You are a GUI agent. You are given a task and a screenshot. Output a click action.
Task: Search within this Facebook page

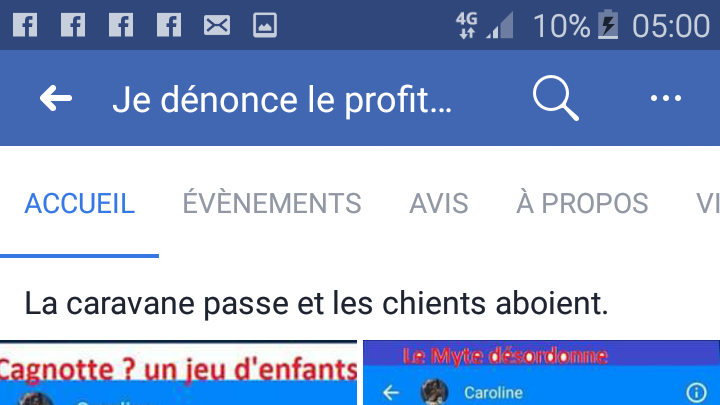[x=554, y=98]
